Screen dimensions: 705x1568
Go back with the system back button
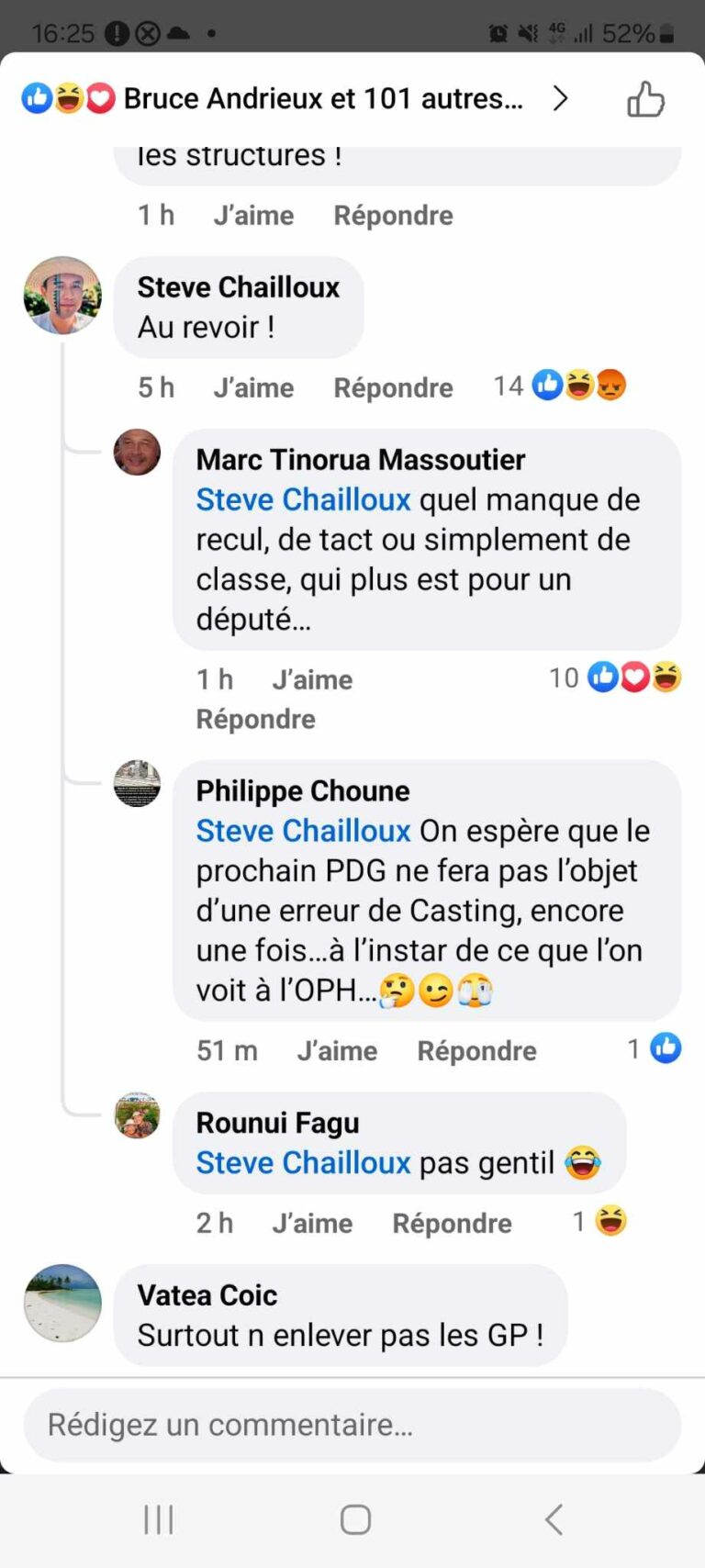click(554, 1520)
